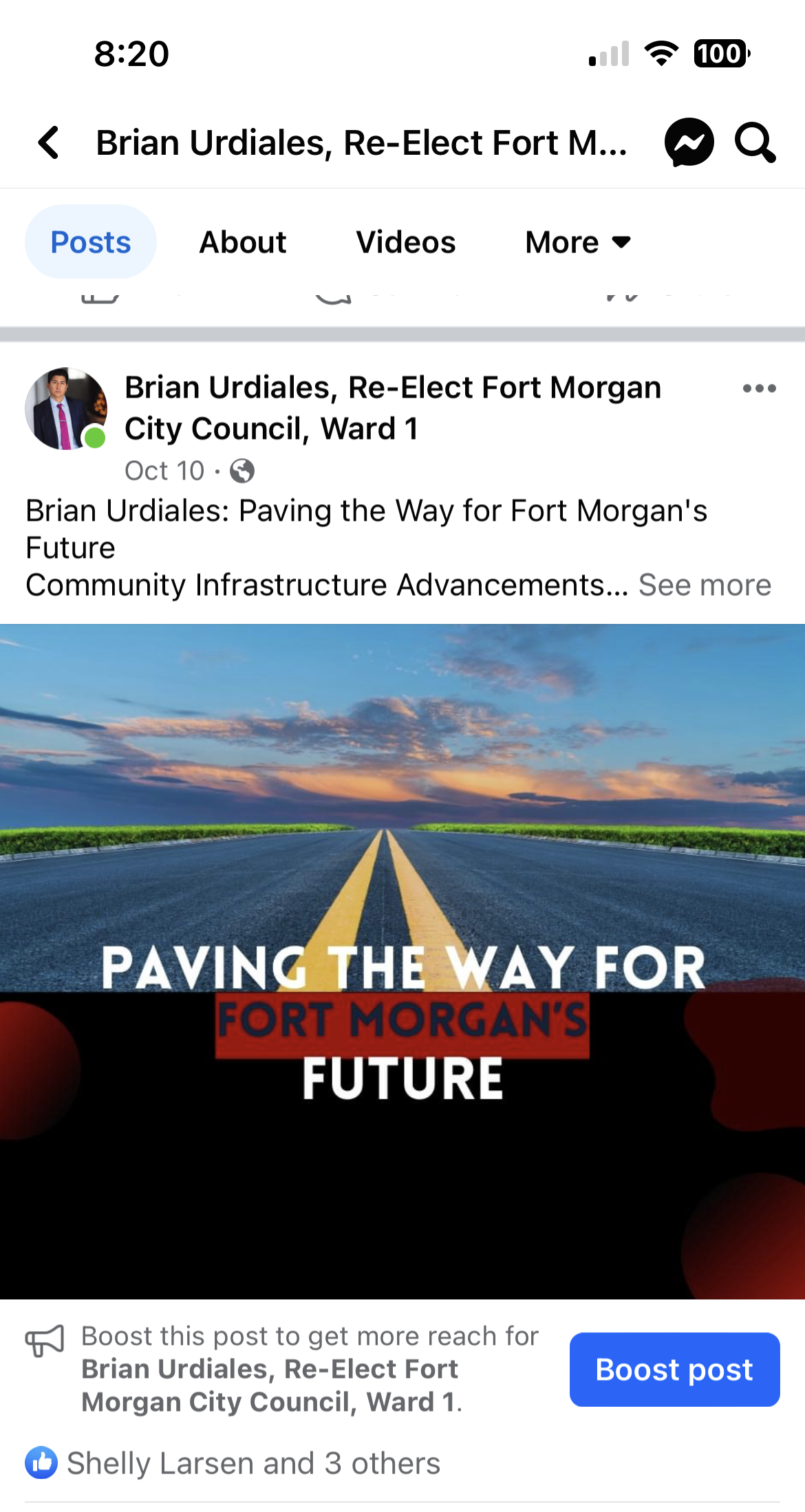Open the Videos tab
Screen dimensions: 805x1512
406,242
